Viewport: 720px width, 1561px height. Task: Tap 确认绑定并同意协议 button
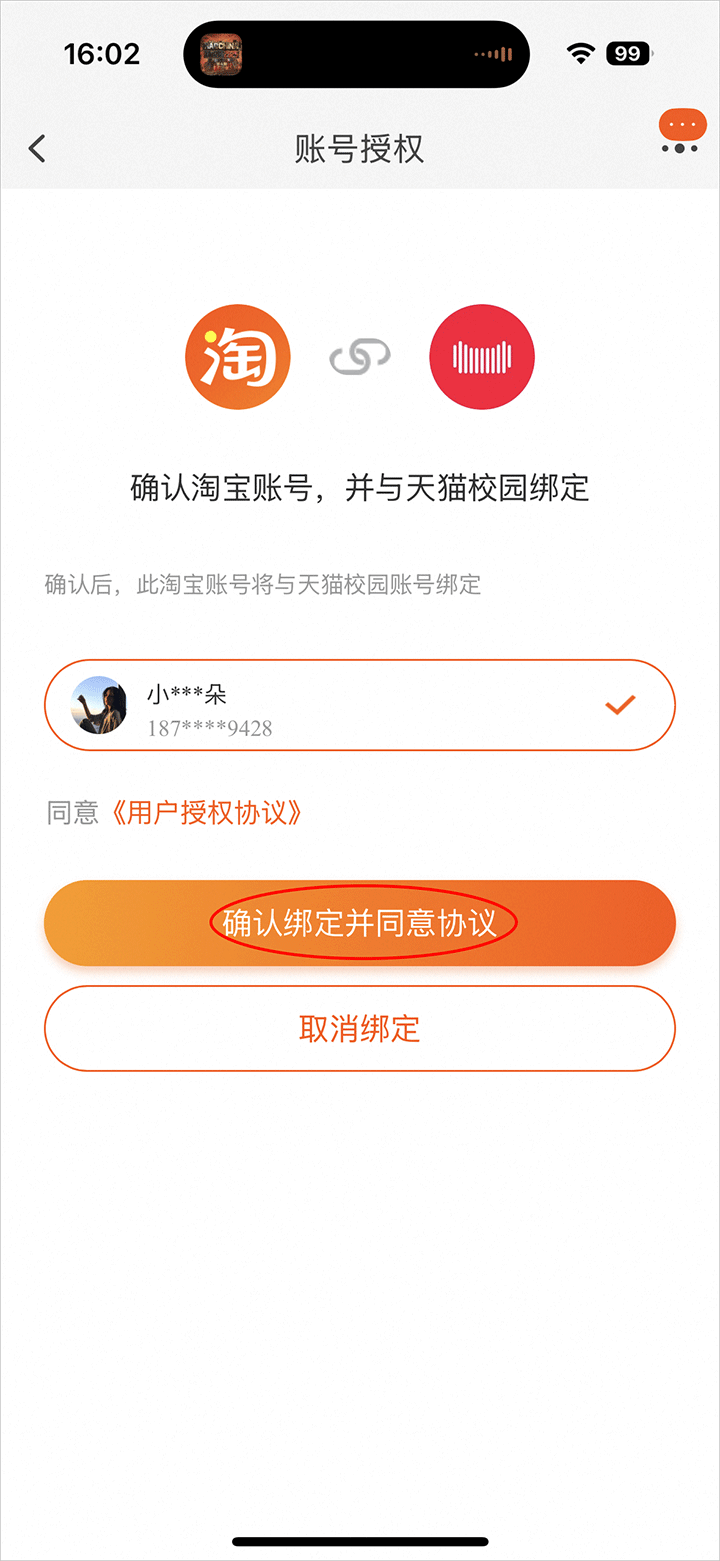[360, 923]
